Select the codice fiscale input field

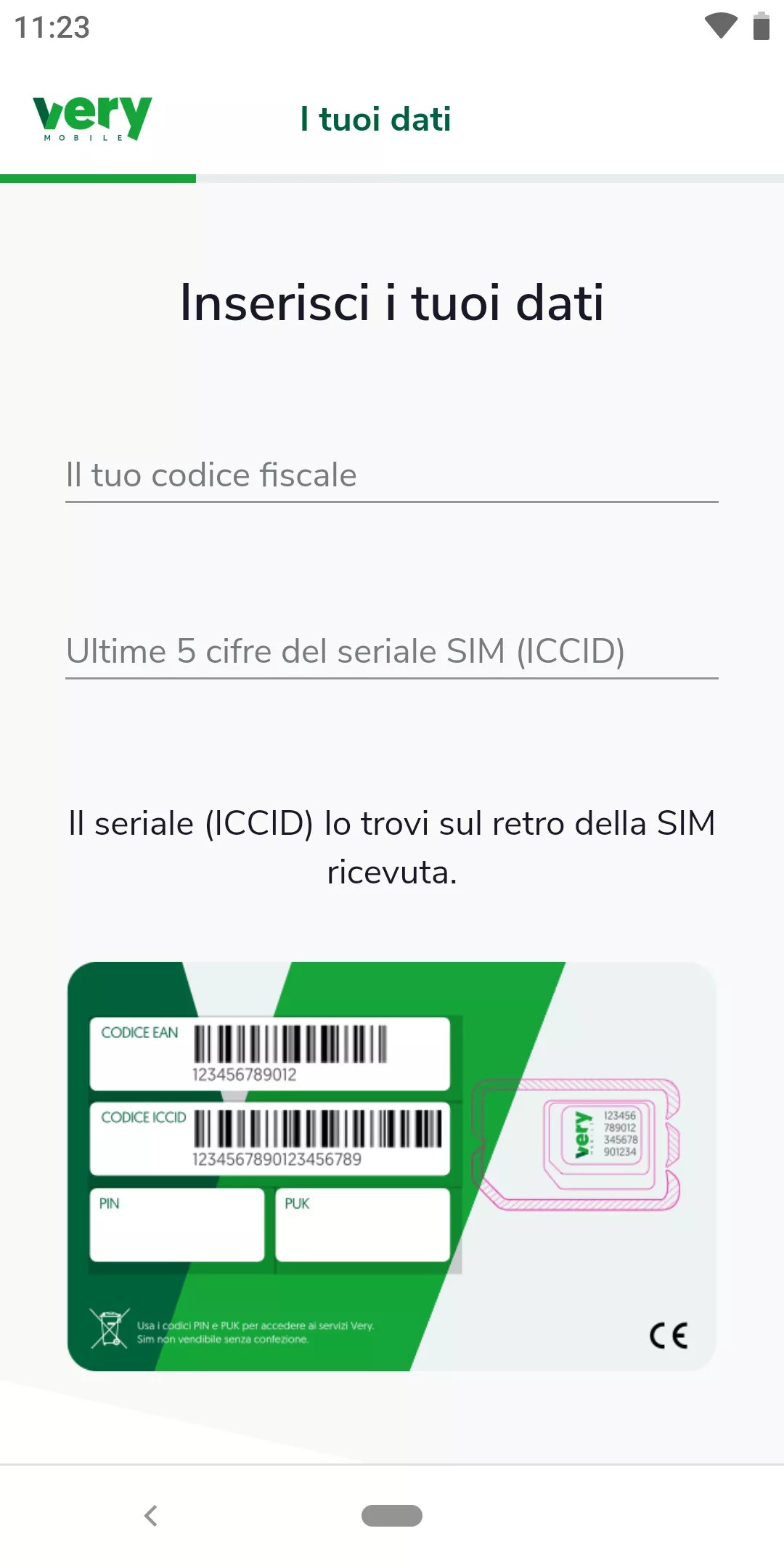[x=392, y=475]
